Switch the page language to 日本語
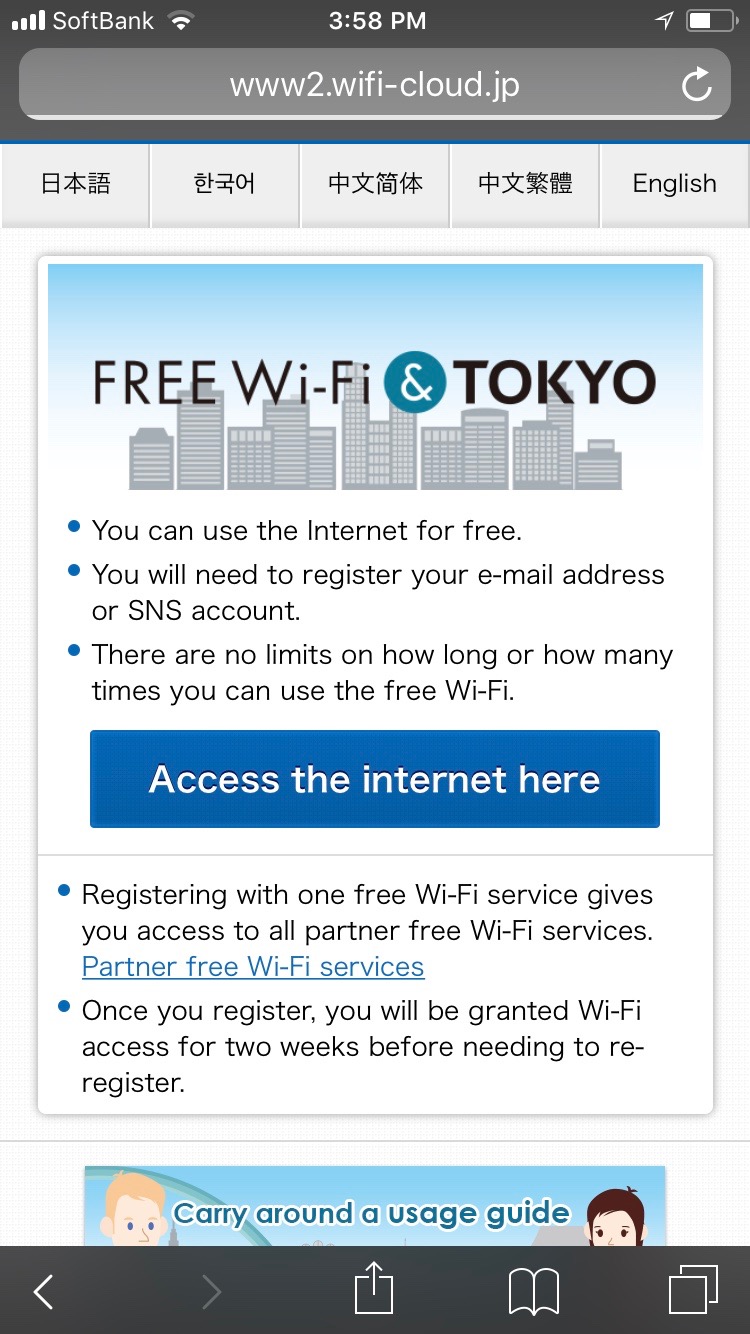 75,184
